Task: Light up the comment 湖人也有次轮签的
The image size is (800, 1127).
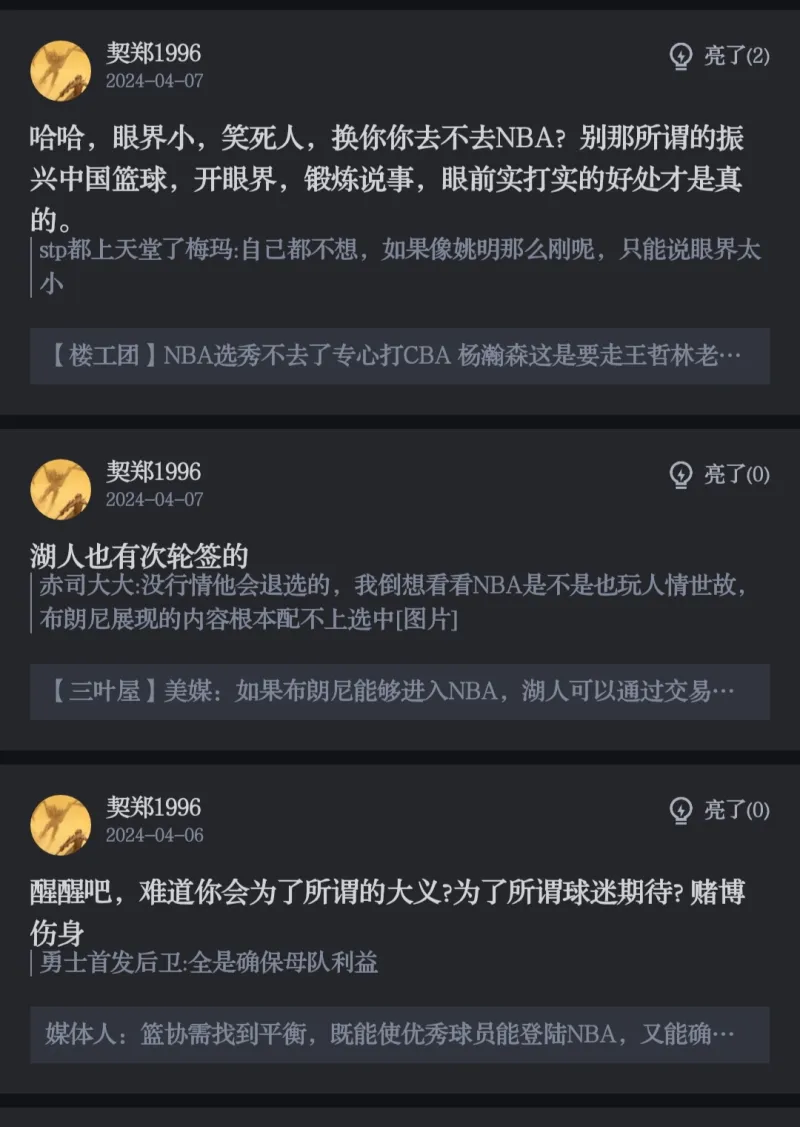Action: tap(719, 474)
